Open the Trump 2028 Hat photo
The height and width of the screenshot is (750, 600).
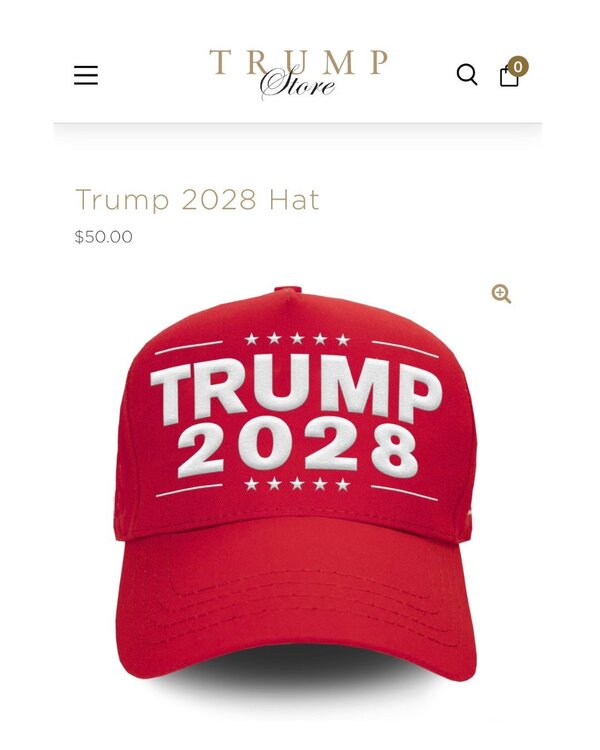click(x=295, y=480)
